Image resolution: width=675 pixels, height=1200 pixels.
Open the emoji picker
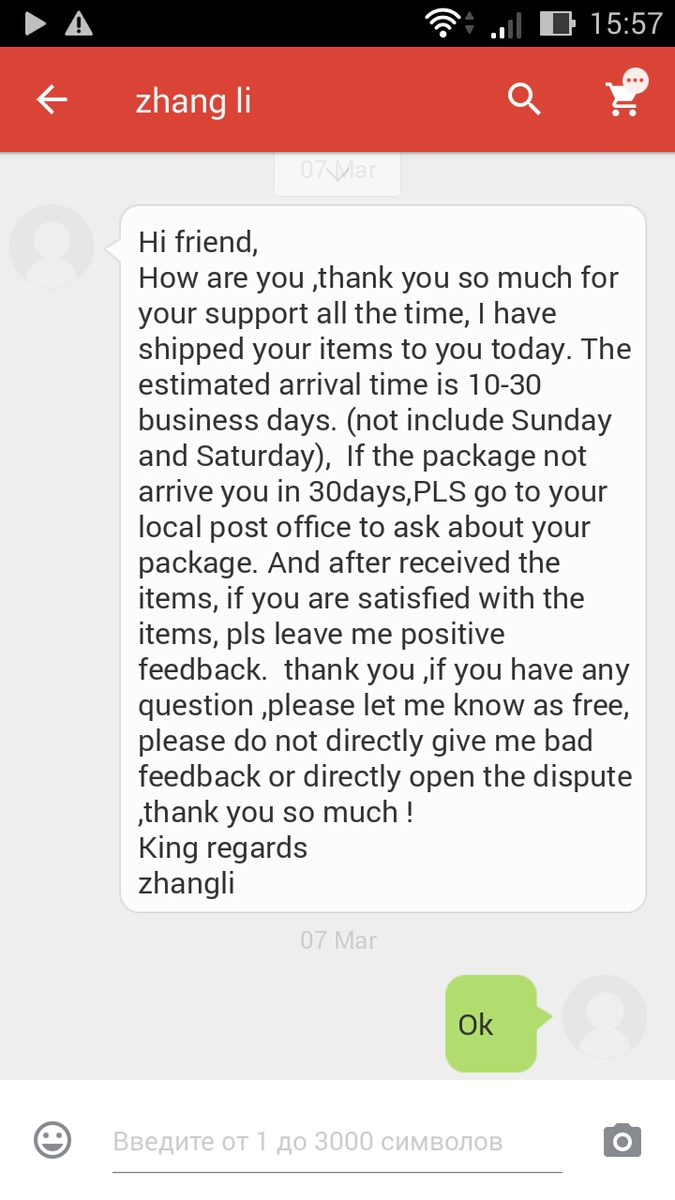point(53,1140)
